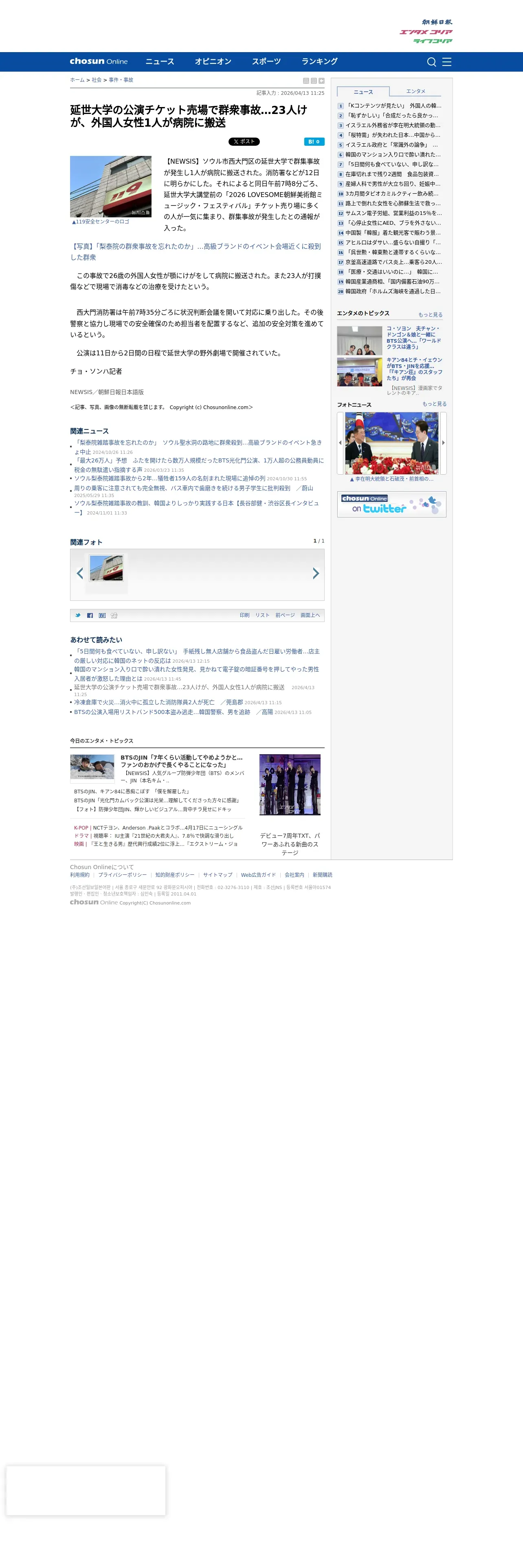Viewport: 523px width, 1568px height.
Task: Open the スポーツ section
Action: (x=266, y=61)
